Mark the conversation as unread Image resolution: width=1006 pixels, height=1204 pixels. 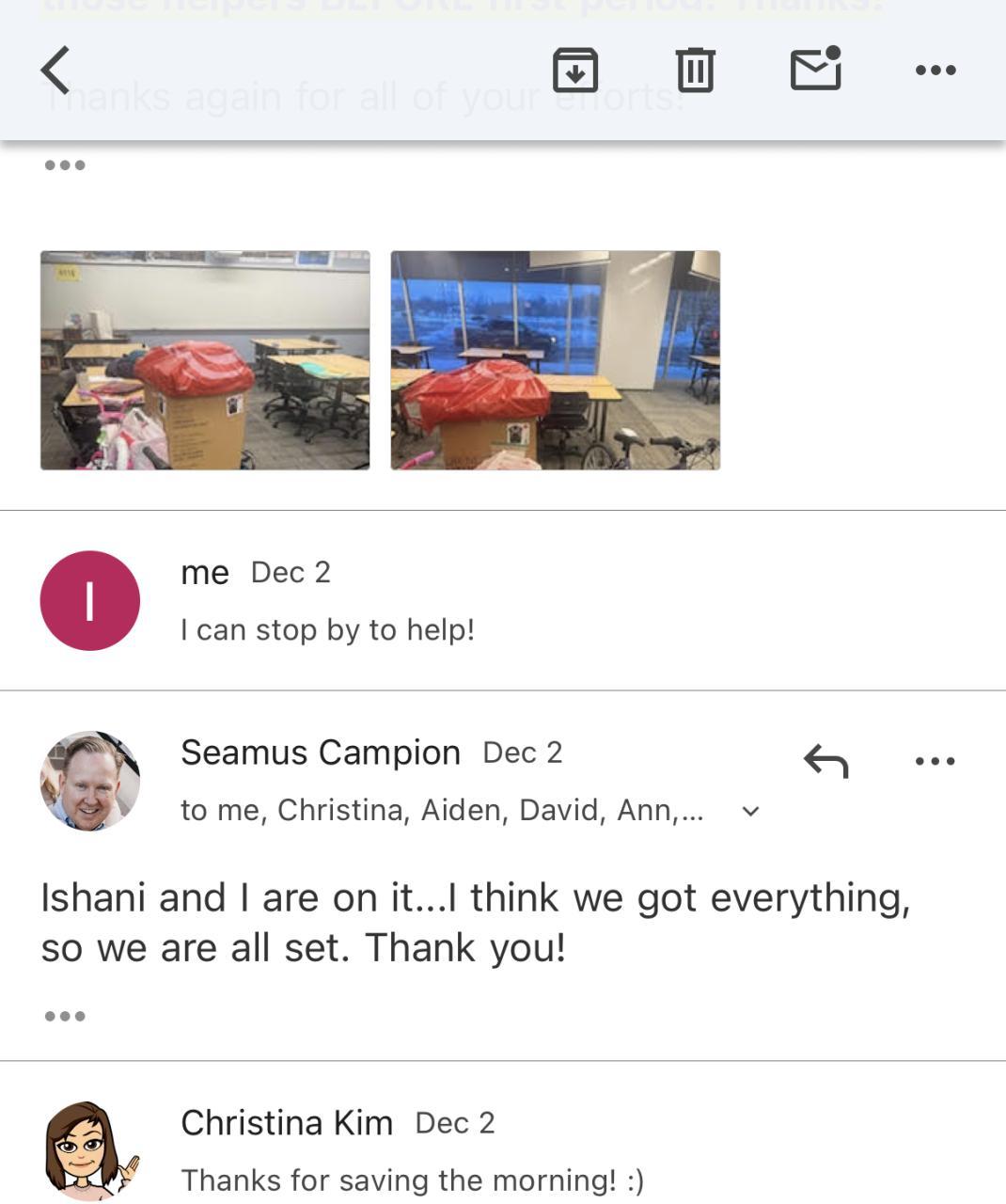815,70
